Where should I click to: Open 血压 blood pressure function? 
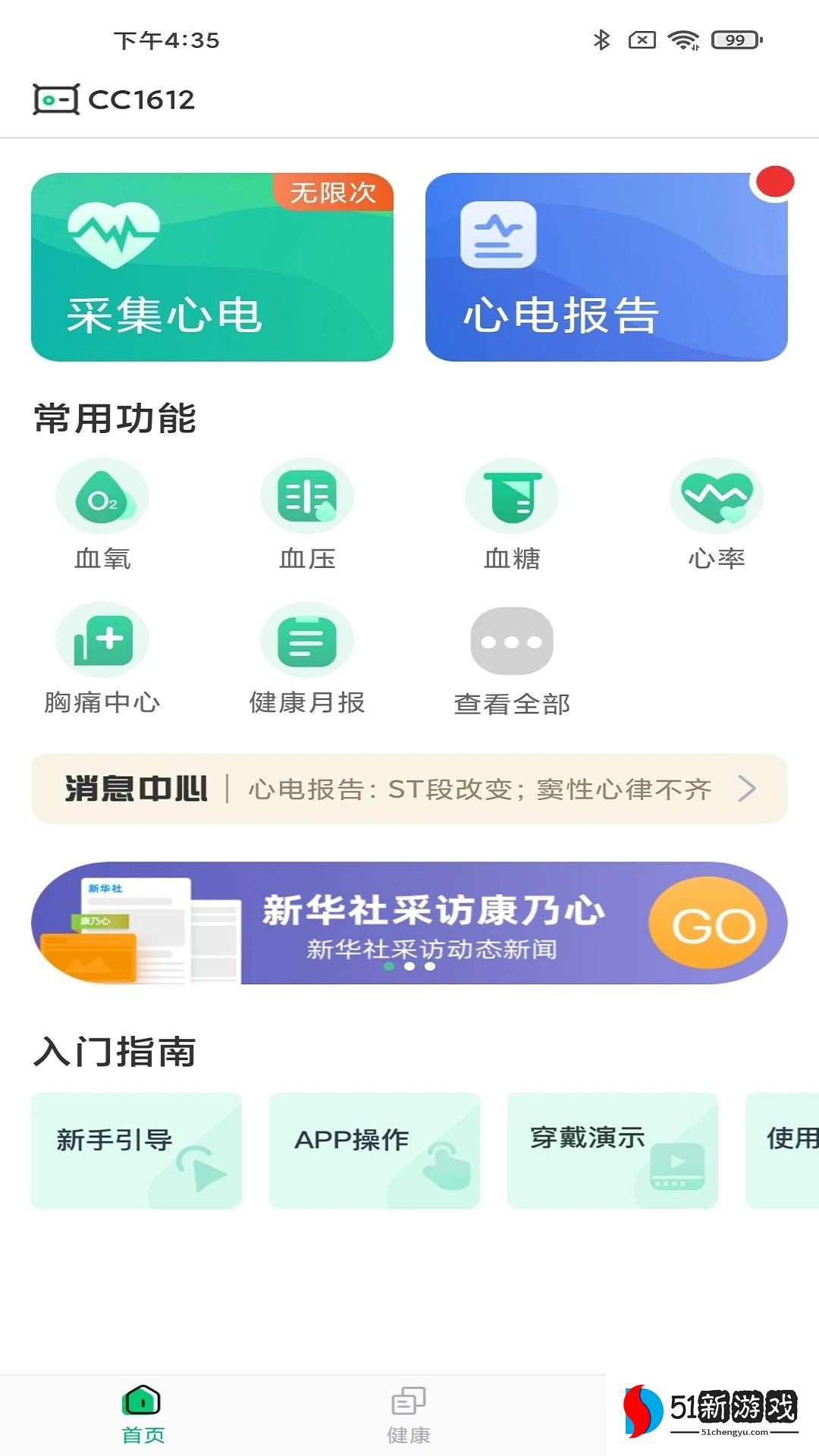pyautogui.click(x=307, y=513)
